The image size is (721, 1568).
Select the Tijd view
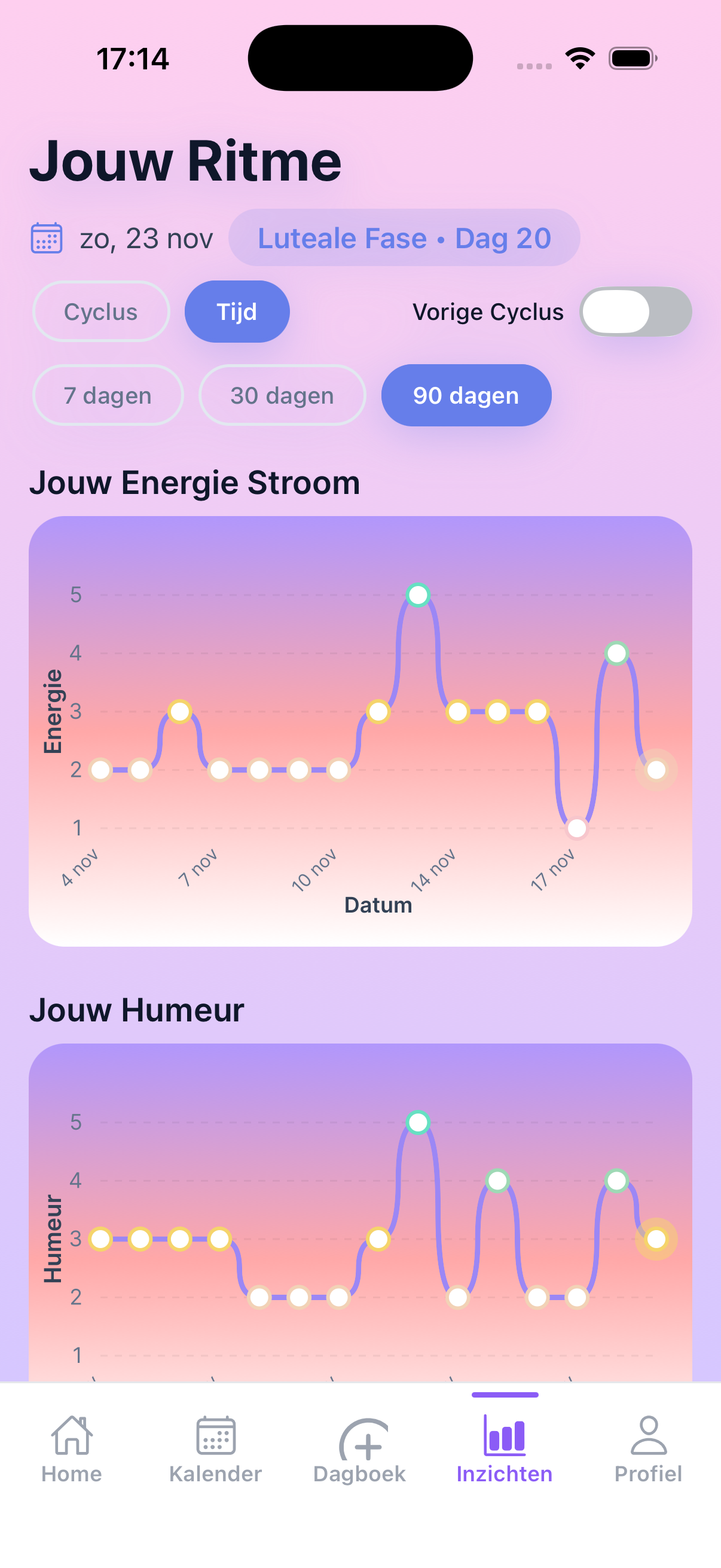click(x=237, y=312)
